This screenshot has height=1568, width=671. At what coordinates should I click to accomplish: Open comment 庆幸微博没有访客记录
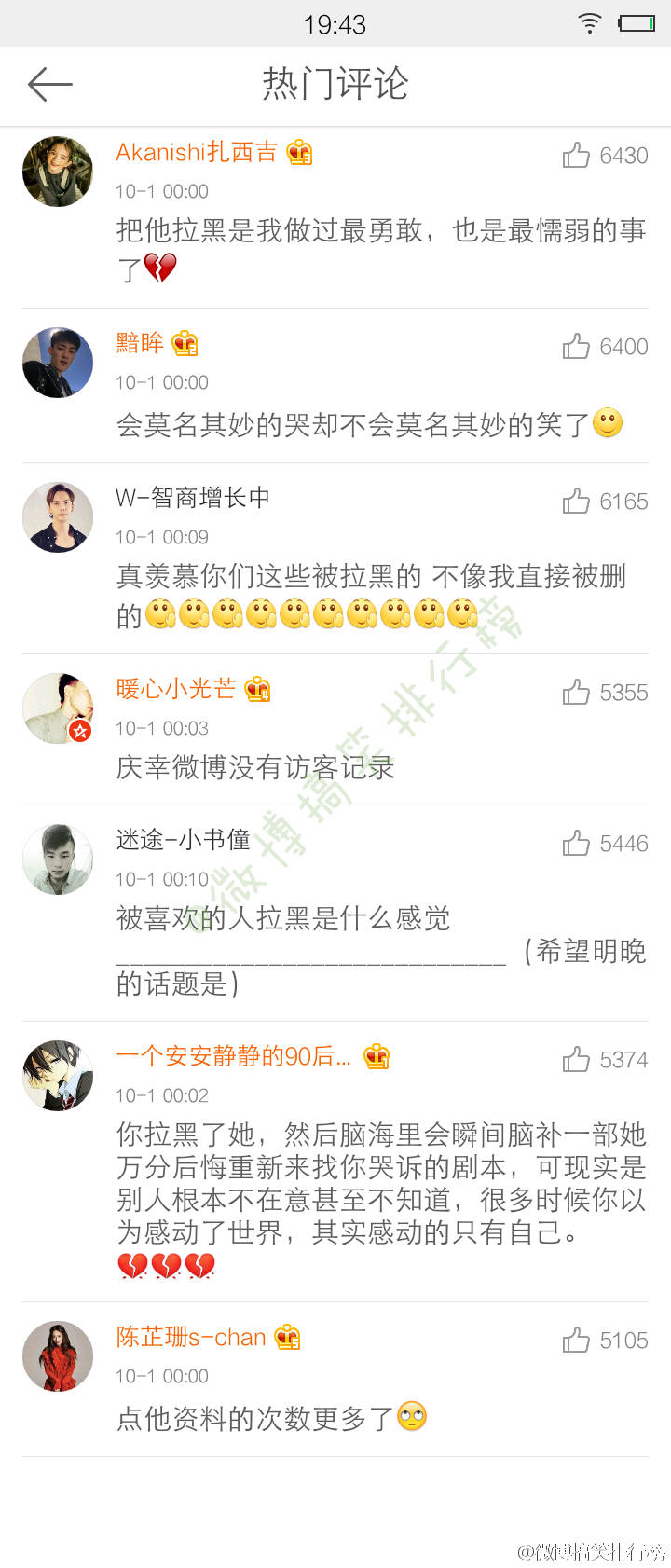255,768
